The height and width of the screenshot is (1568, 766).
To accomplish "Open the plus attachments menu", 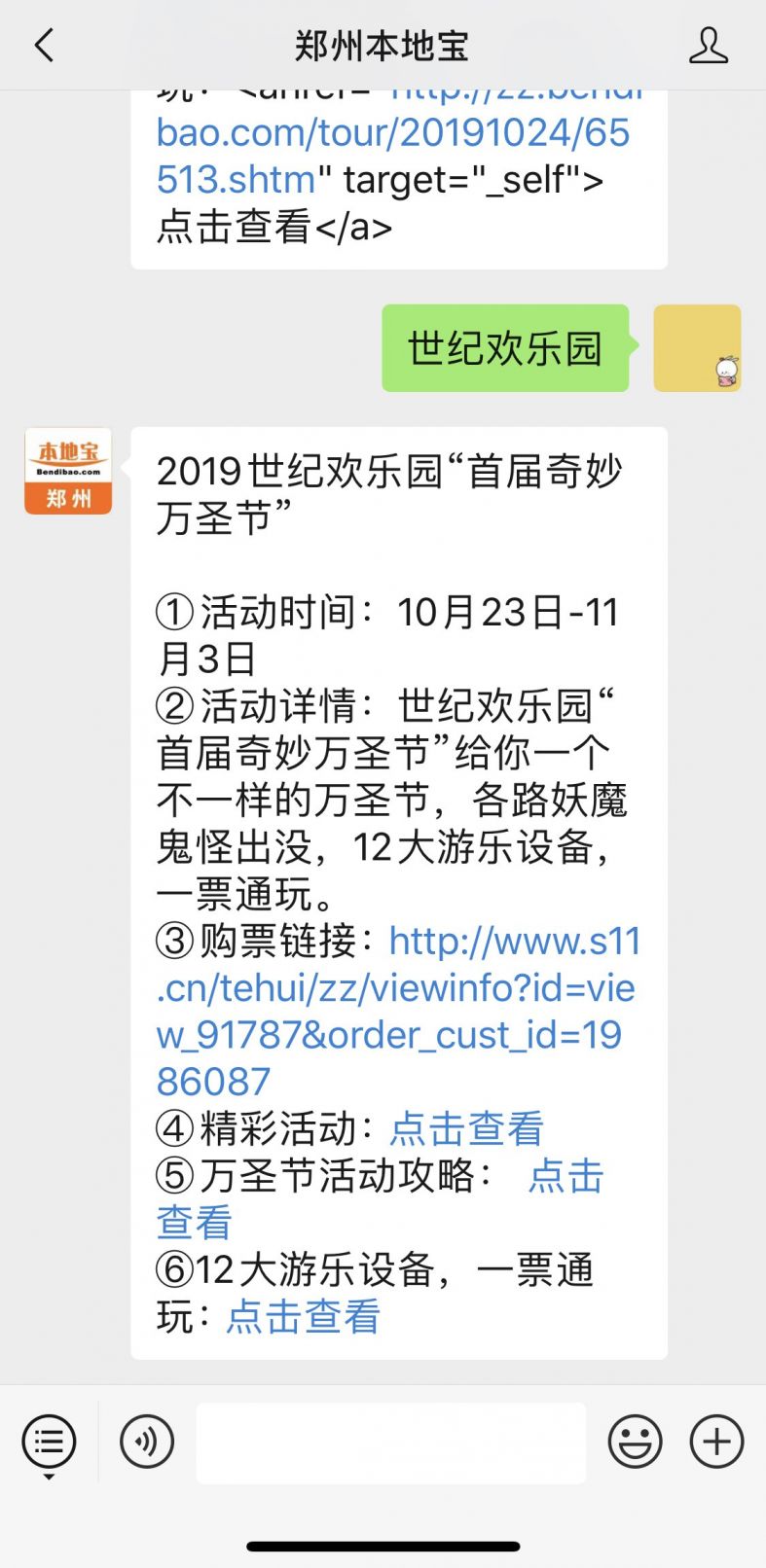I will click(x=716, y=1443).
